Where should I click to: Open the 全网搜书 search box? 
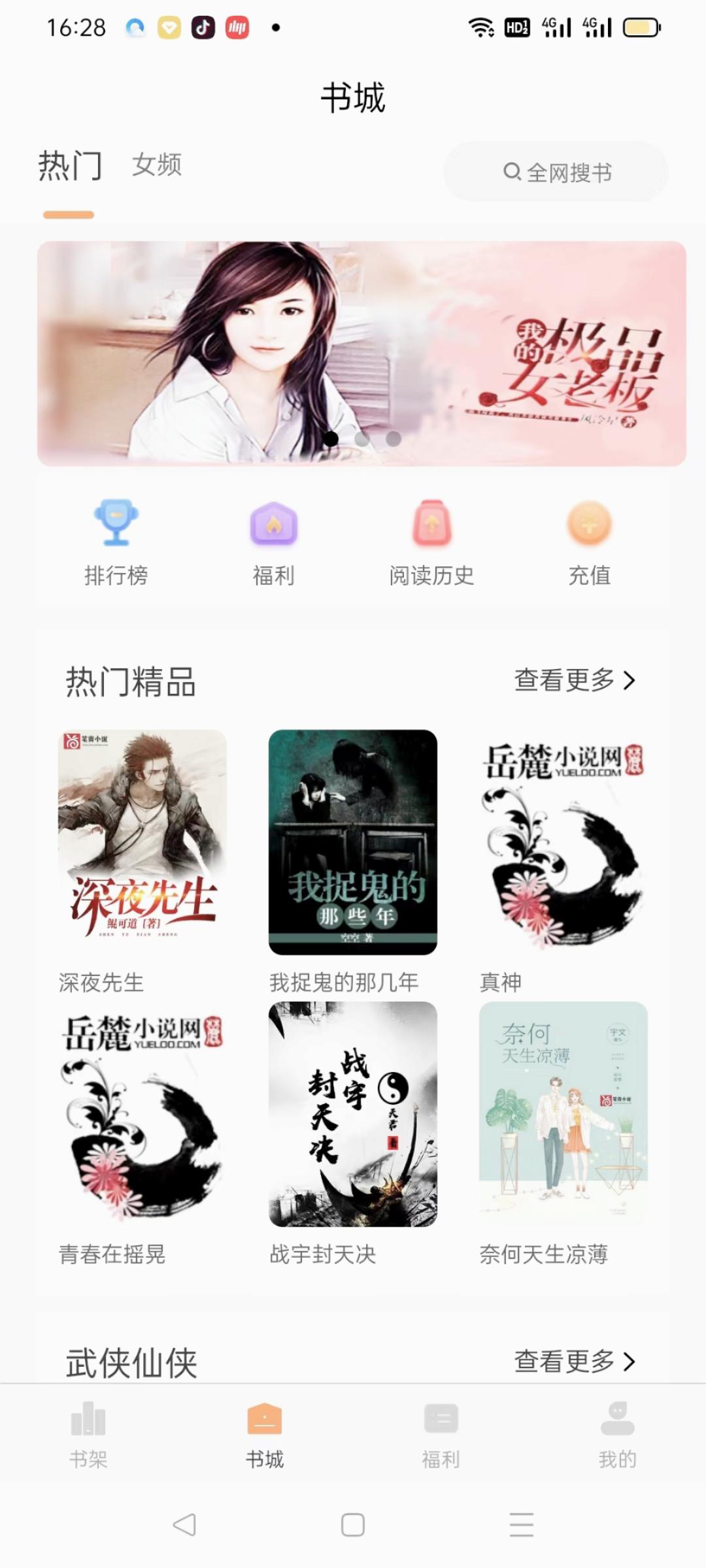(x=556, y=172)
